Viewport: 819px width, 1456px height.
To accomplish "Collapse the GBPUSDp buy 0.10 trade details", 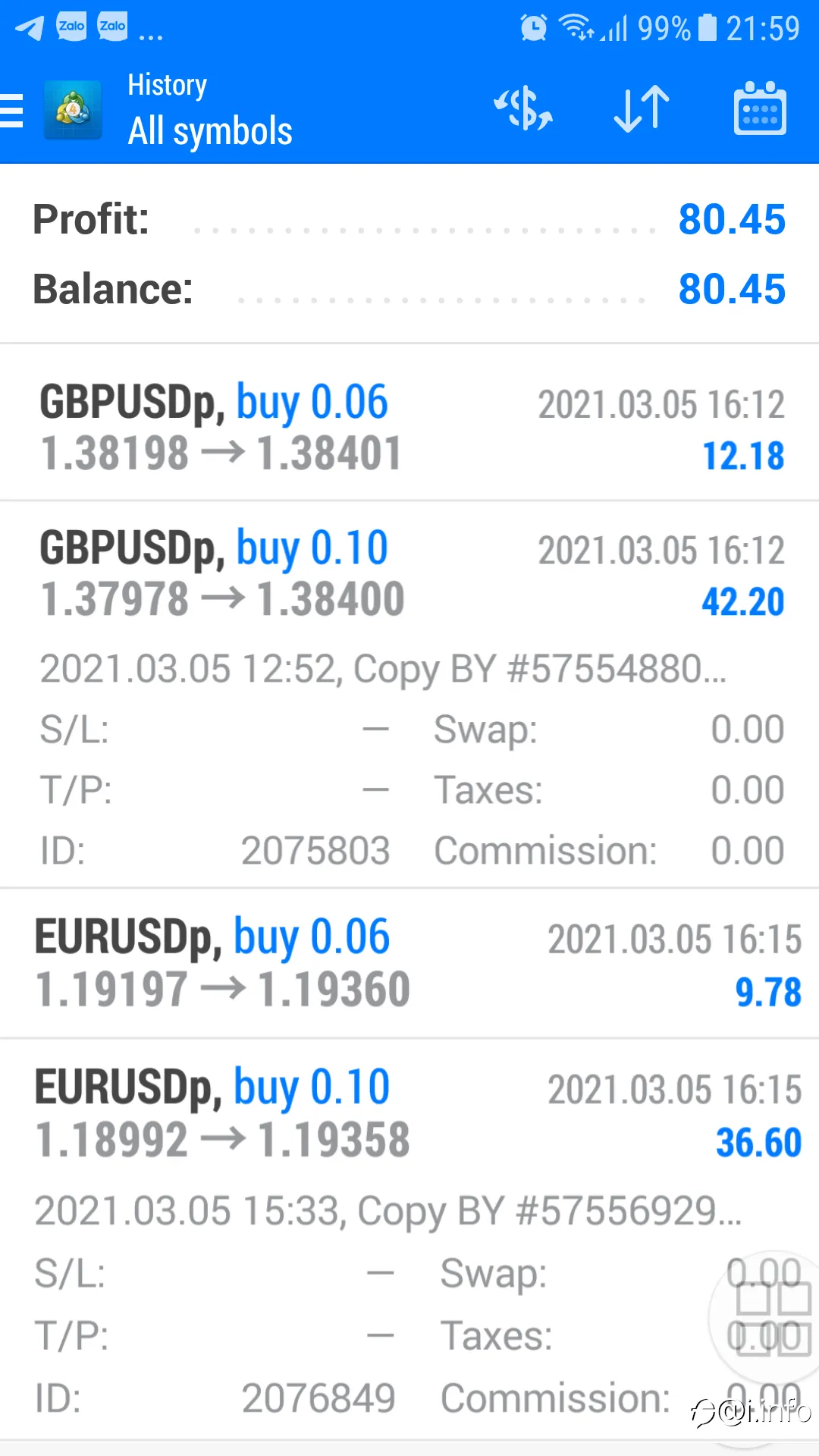I will pos(409,695).
